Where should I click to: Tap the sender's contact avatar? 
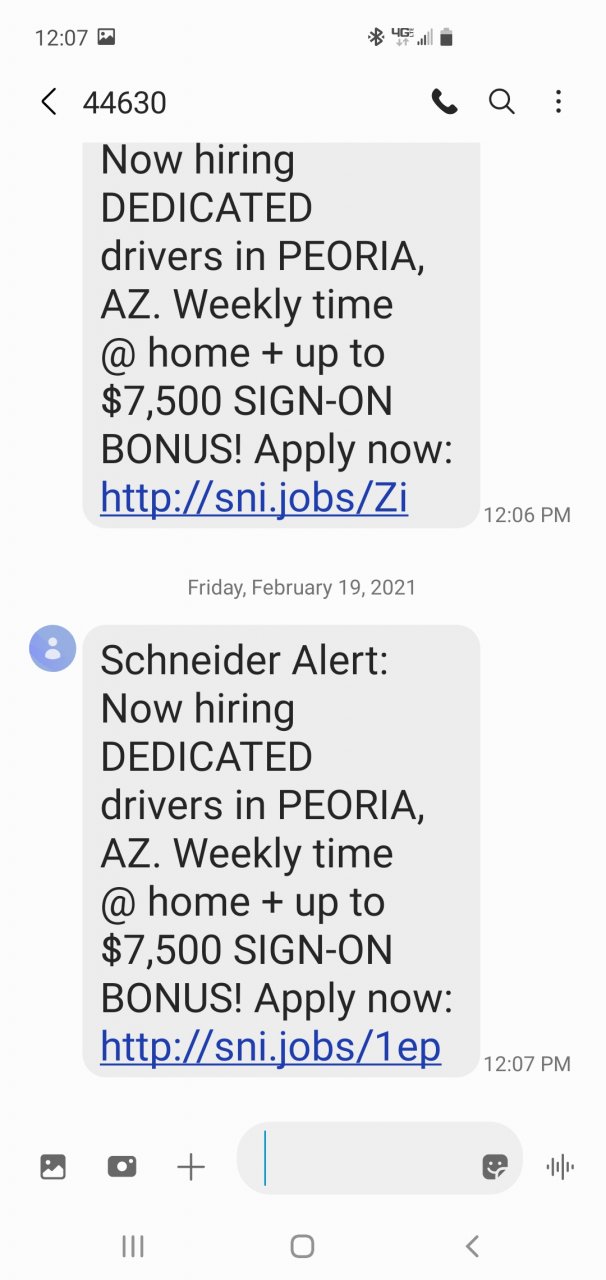point(53,648)
